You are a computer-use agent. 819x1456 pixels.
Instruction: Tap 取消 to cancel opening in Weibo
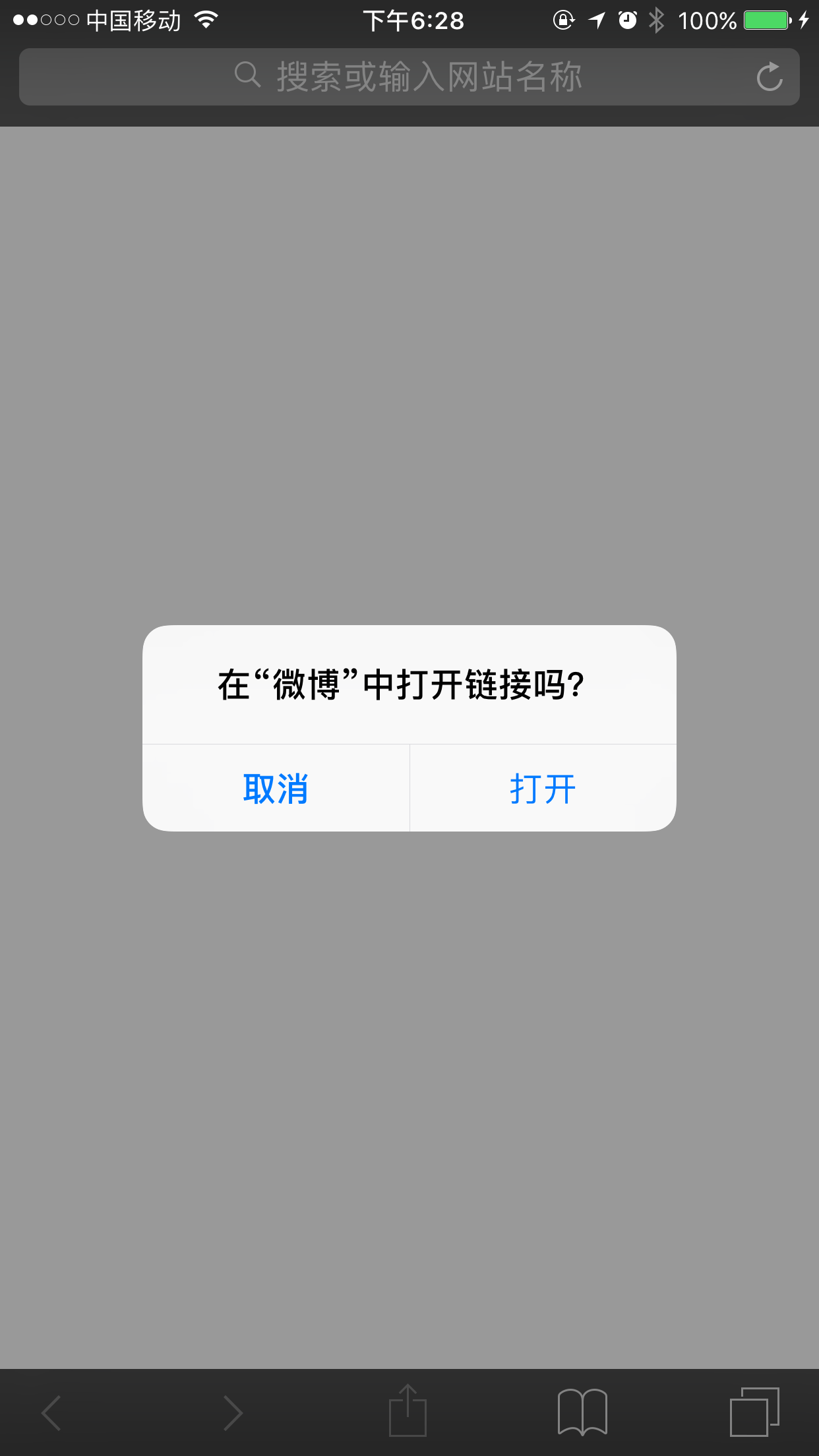click(x=276, y=789)
